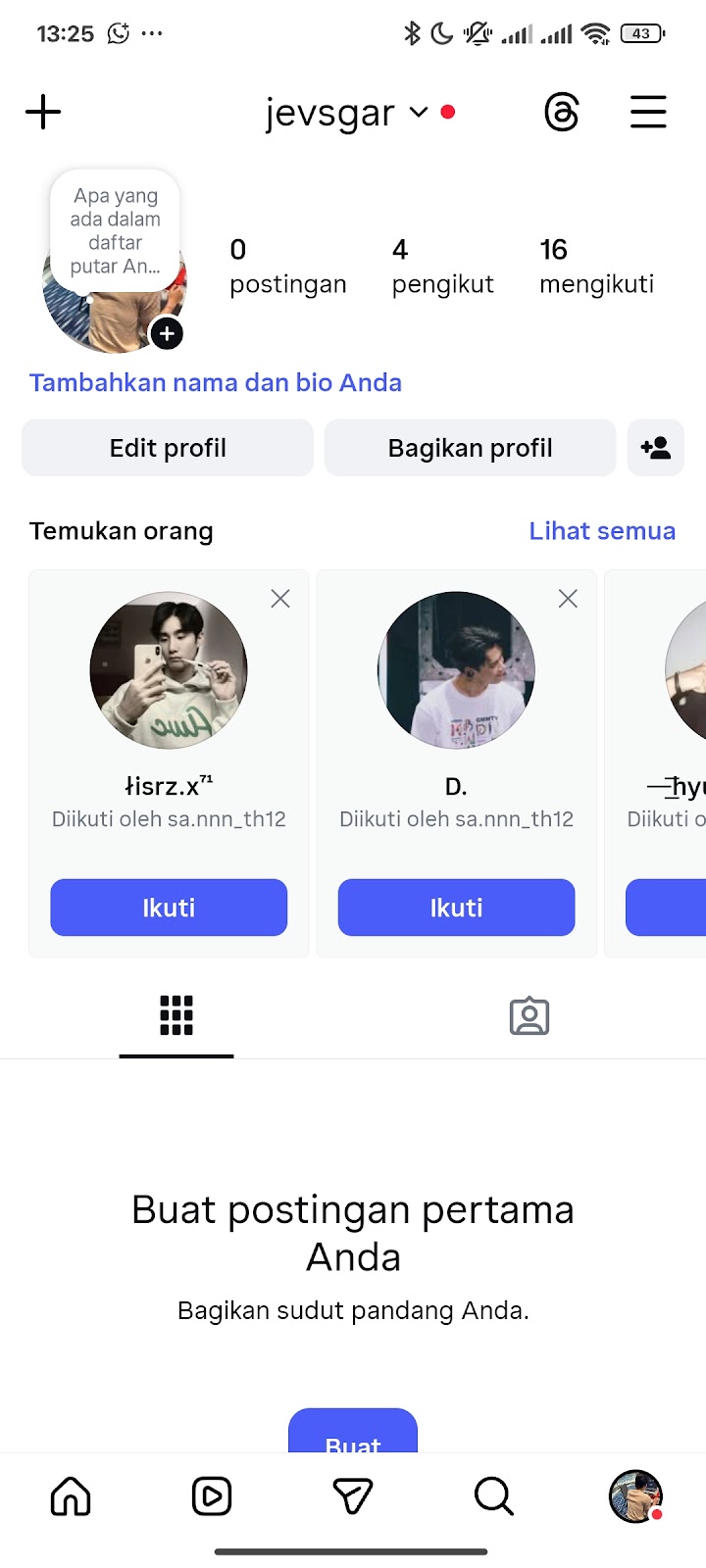This screenshot has width=706, height=1568.
Task: Tap Tambahkan nama dan bio Anda link
Action: tap(216, 382)
